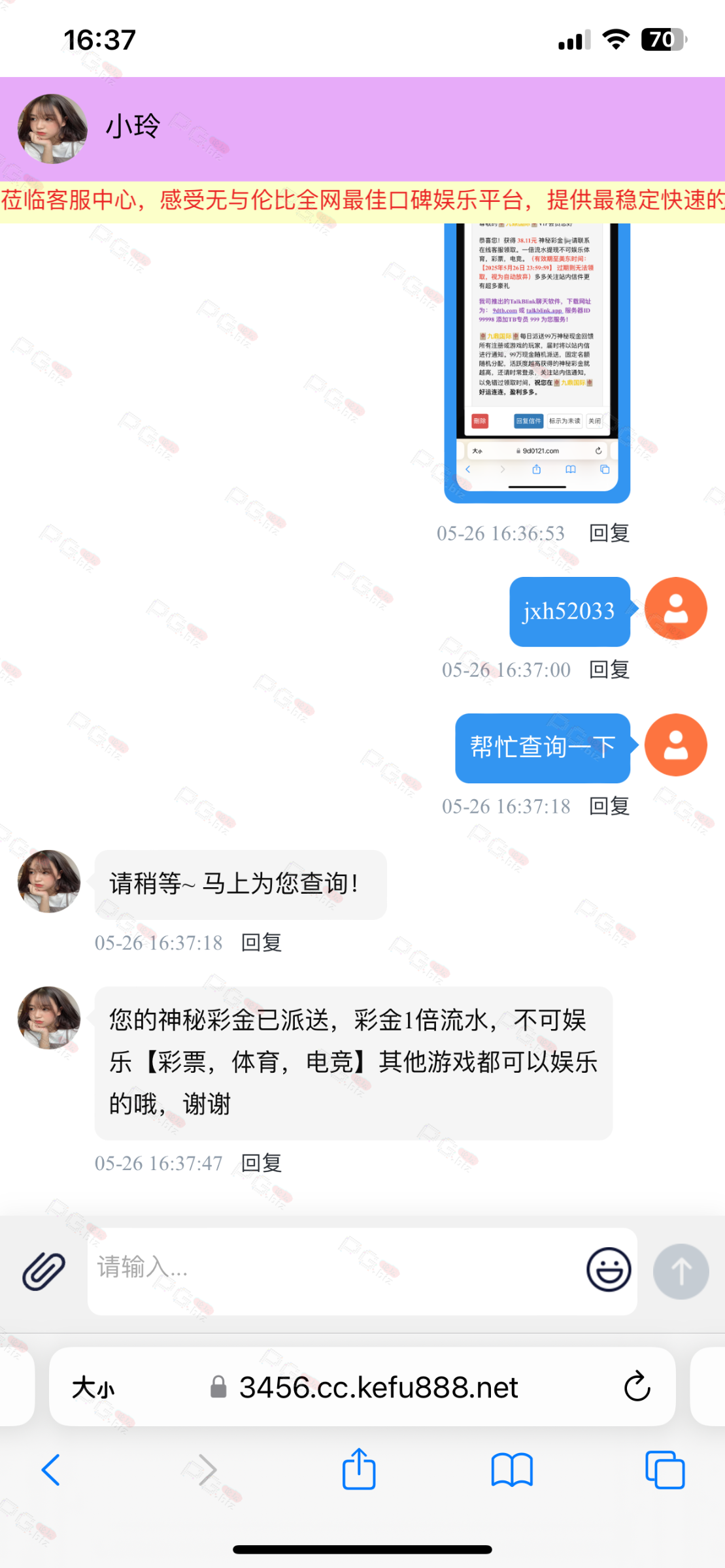
Task: Open Safari bookmarks
Action: 512,1470
